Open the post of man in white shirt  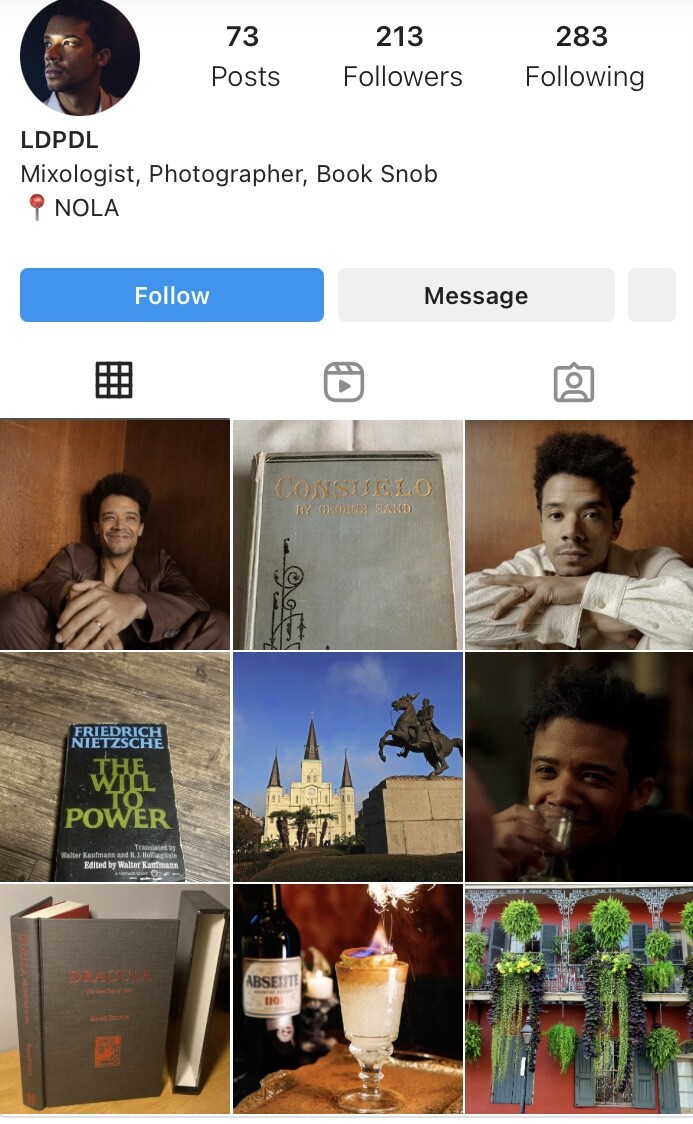point(579,535)
